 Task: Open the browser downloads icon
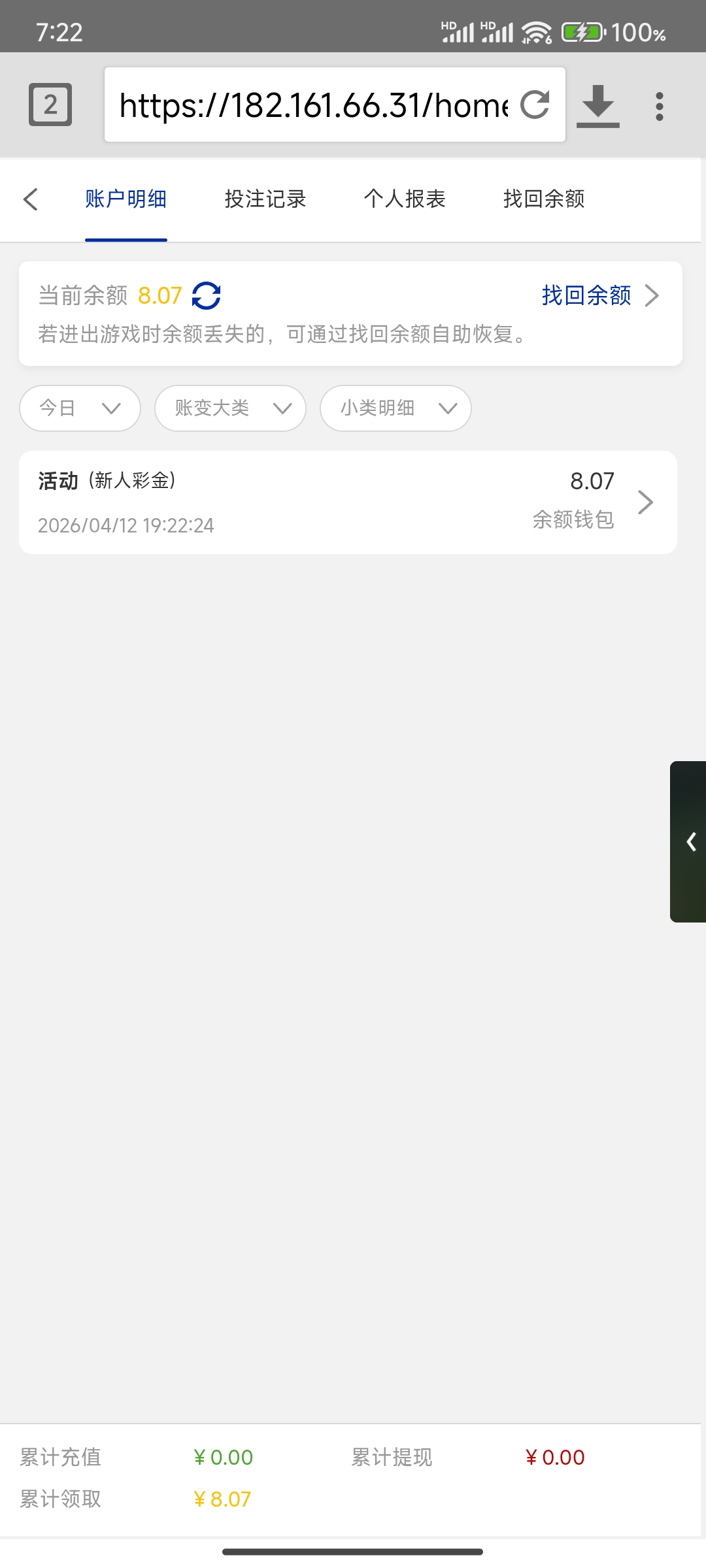point(598,105)
